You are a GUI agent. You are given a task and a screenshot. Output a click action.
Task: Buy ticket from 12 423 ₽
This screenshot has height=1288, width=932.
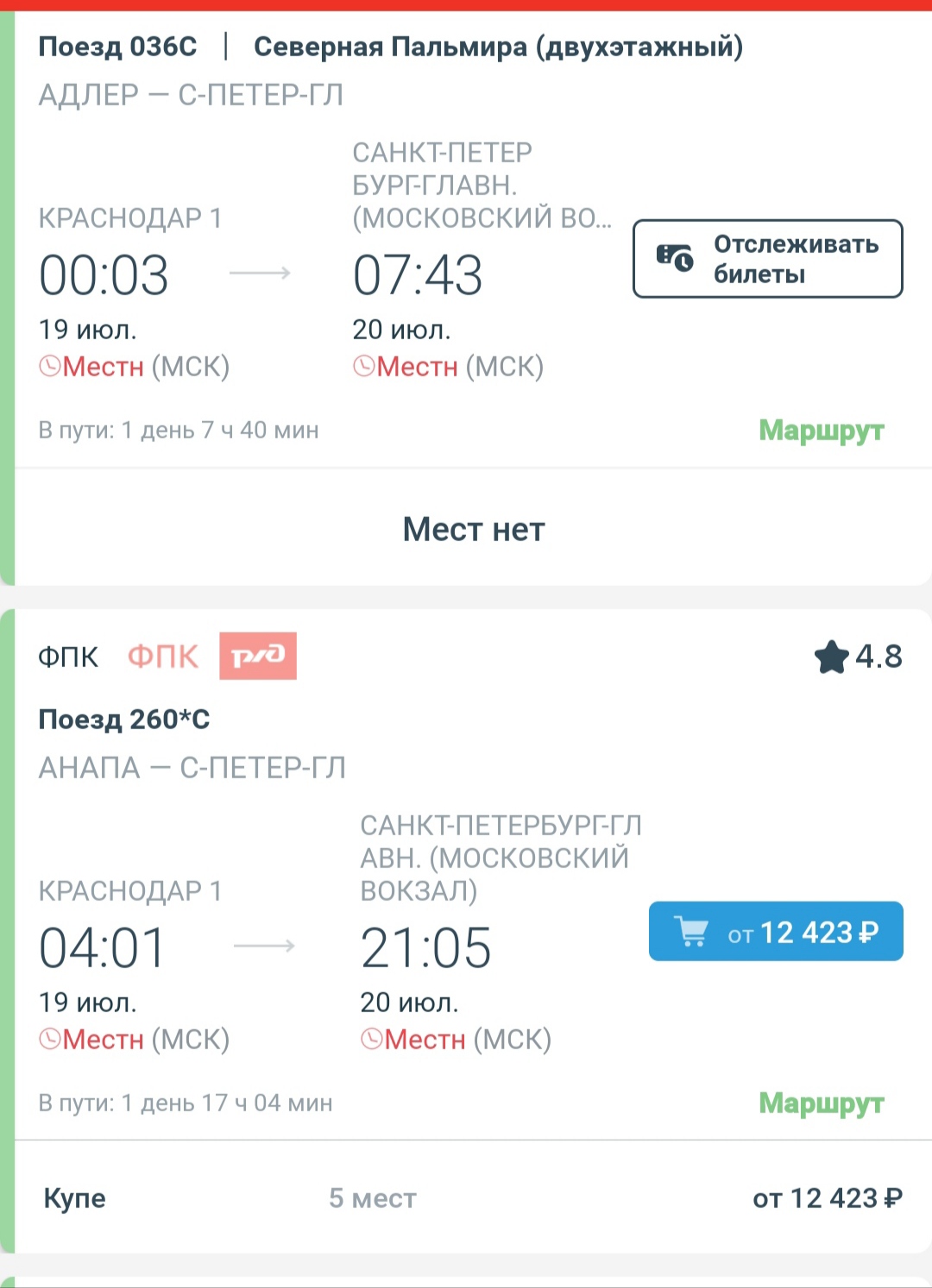pyautogui.click(x=776, y=932)
